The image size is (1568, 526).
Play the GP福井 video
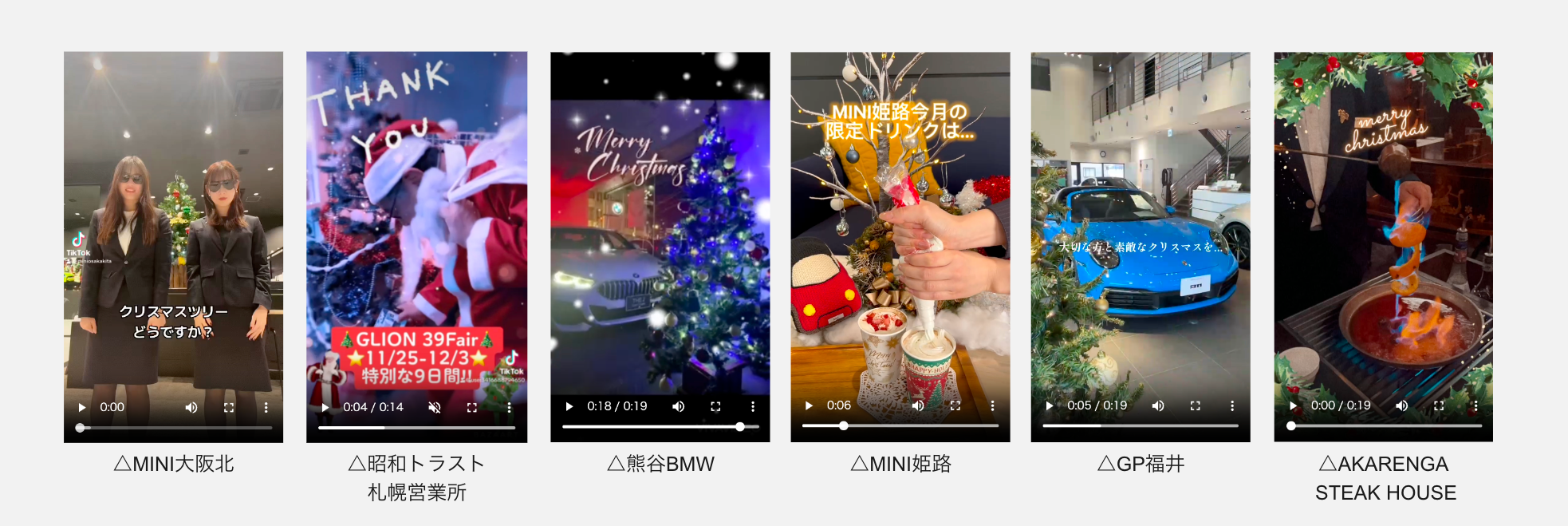tap(1049, 405)
